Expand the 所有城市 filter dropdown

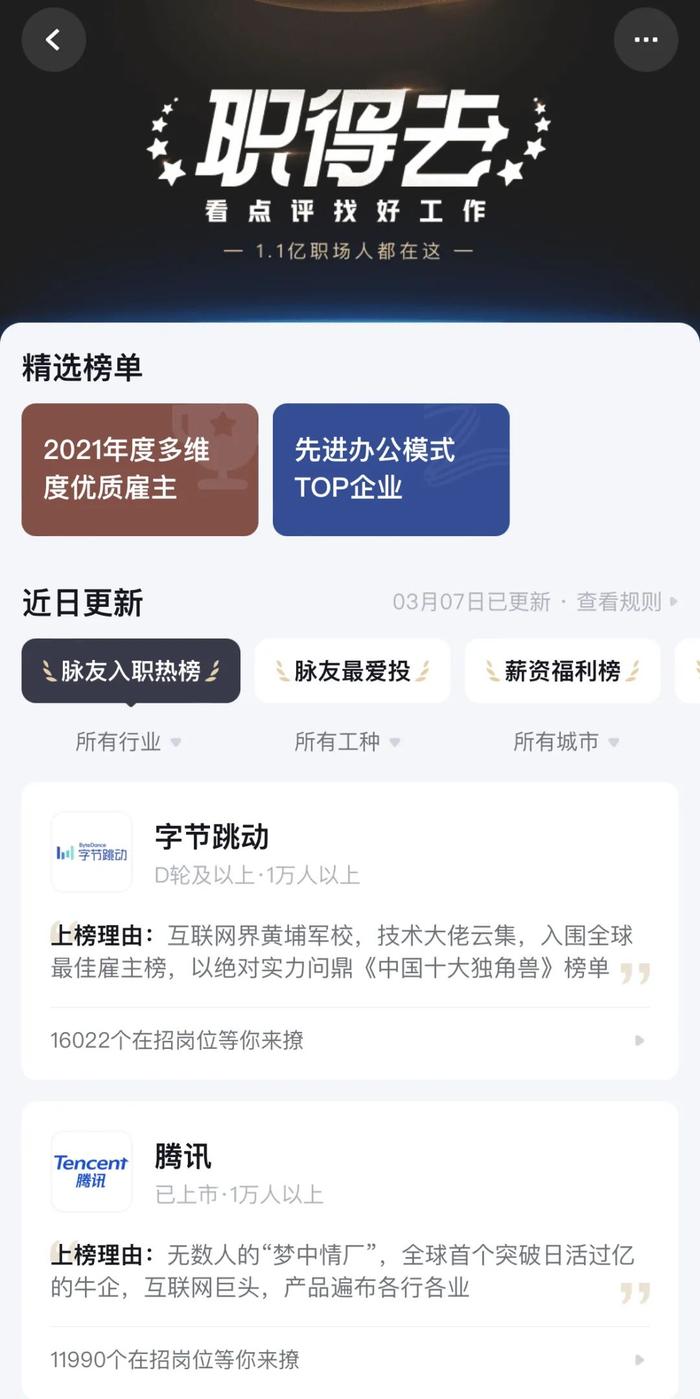coord(566,742)
